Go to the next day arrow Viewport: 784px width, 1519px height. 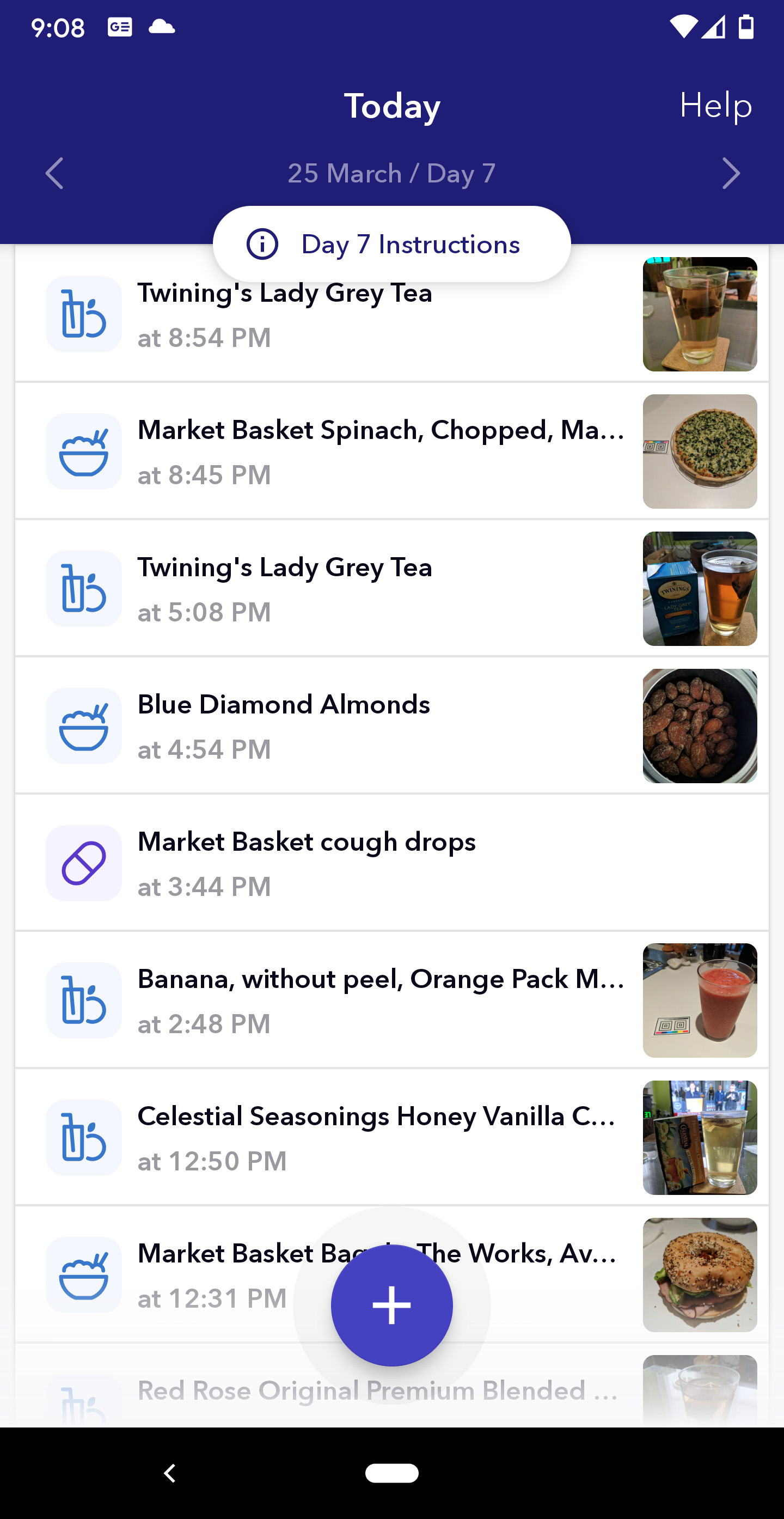(730, 173)
